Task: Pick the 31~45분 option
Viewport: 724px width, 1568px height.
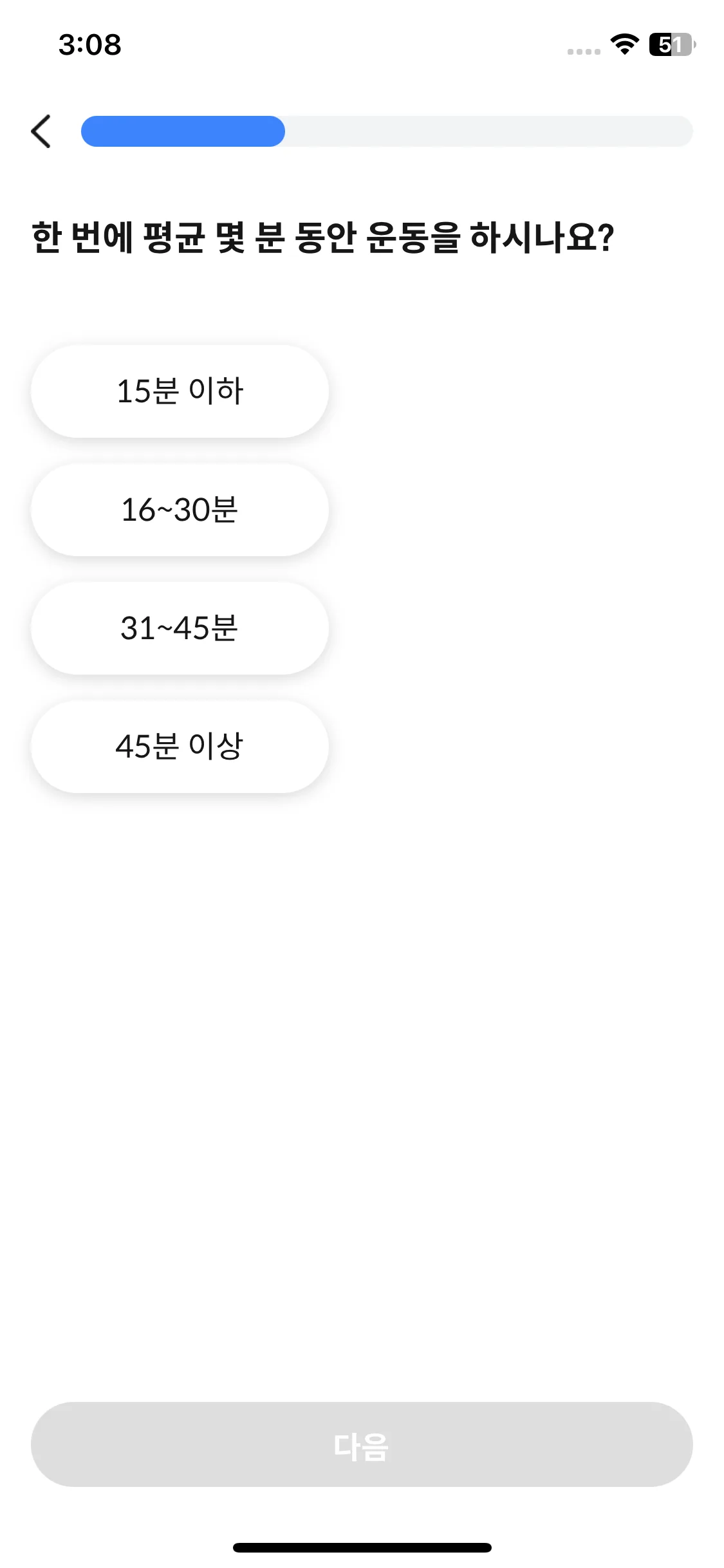Action: tap(180, 628)
